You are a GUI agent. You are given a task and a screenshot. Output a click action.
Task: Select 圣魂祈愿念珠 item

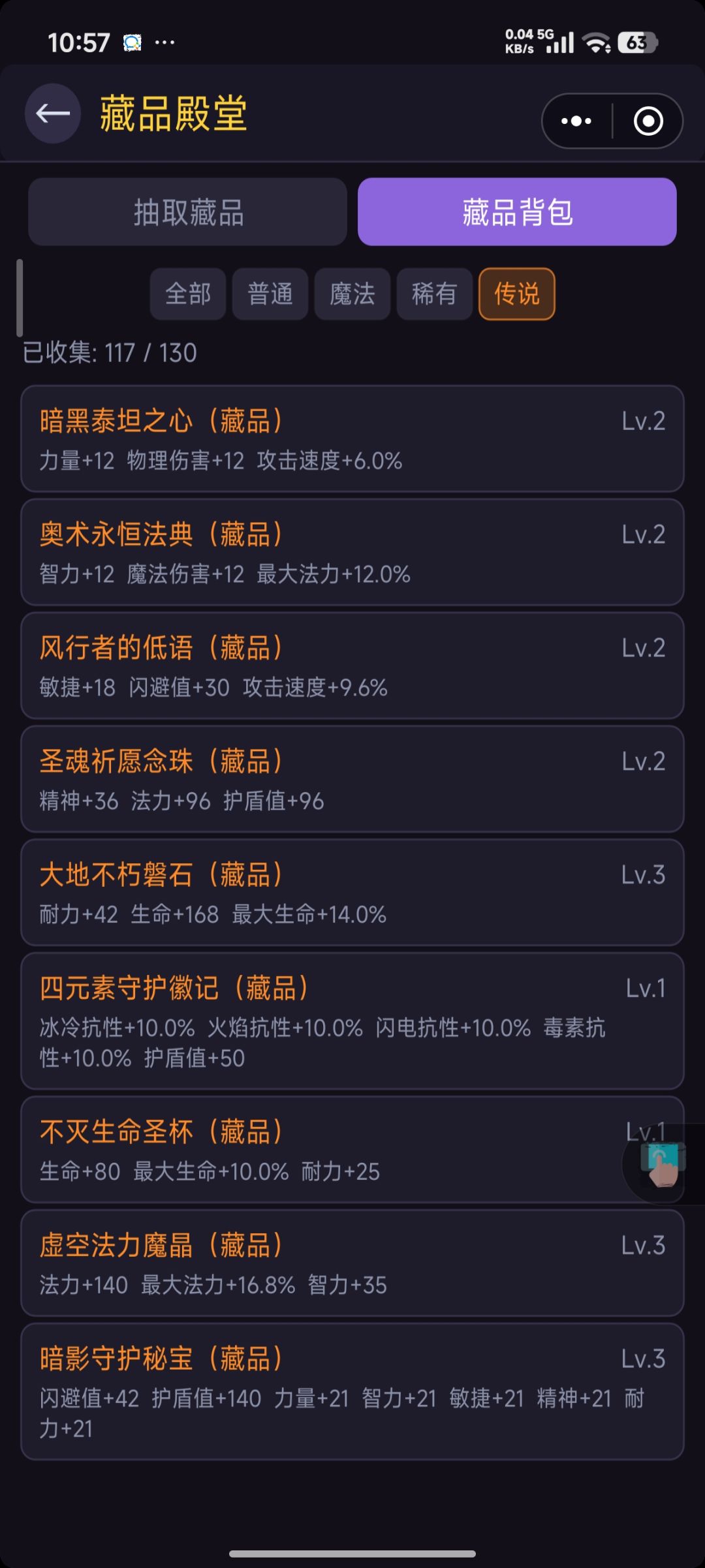point(352,779)
